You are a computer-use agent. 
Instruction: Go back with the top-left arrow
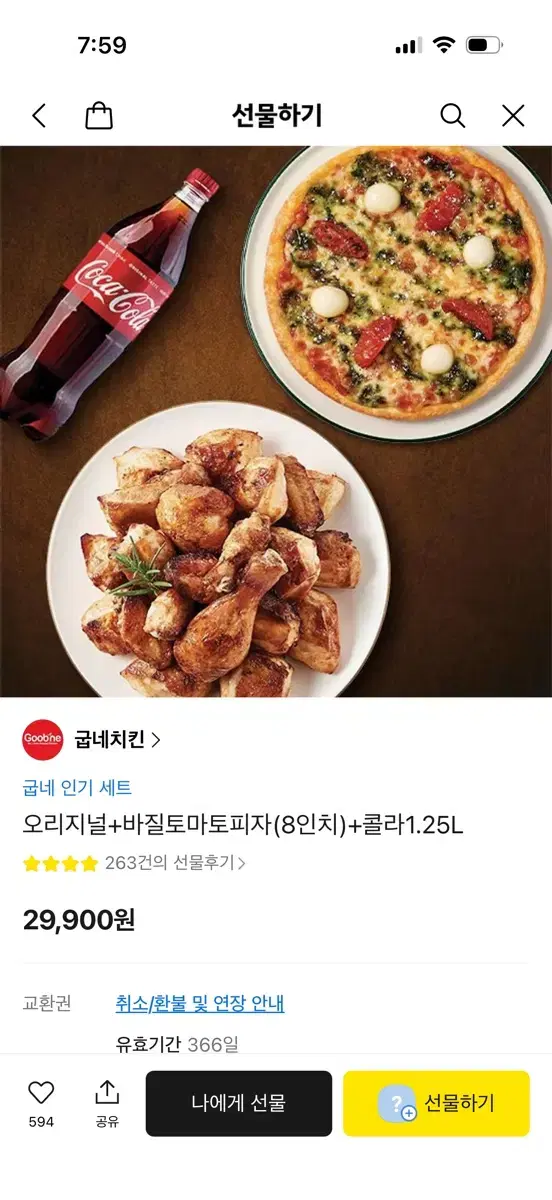point(39,116)
